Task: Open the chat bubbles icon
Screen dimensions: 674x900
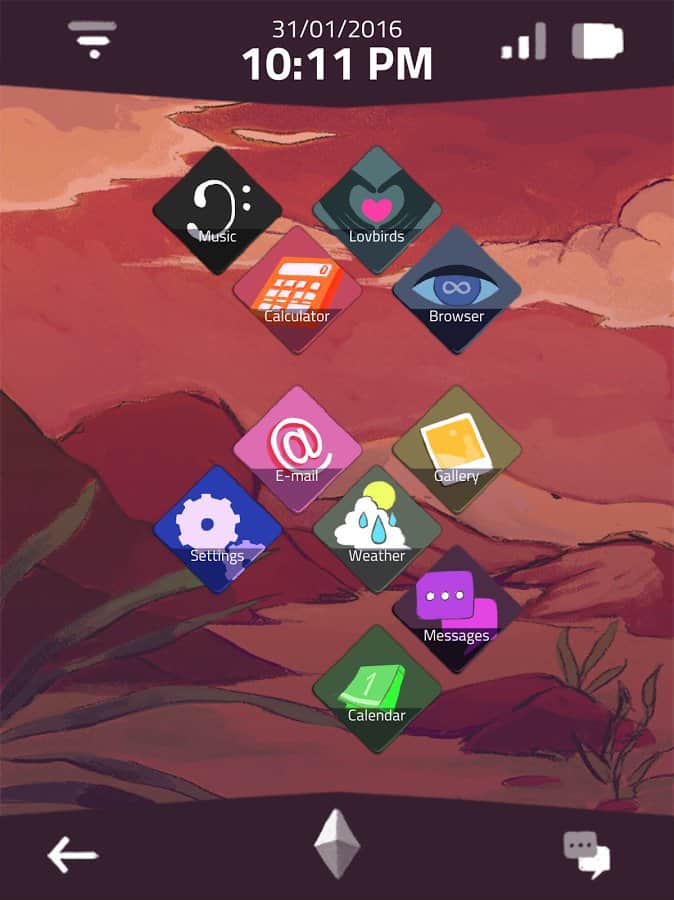Action: click(x=586, y=855)
